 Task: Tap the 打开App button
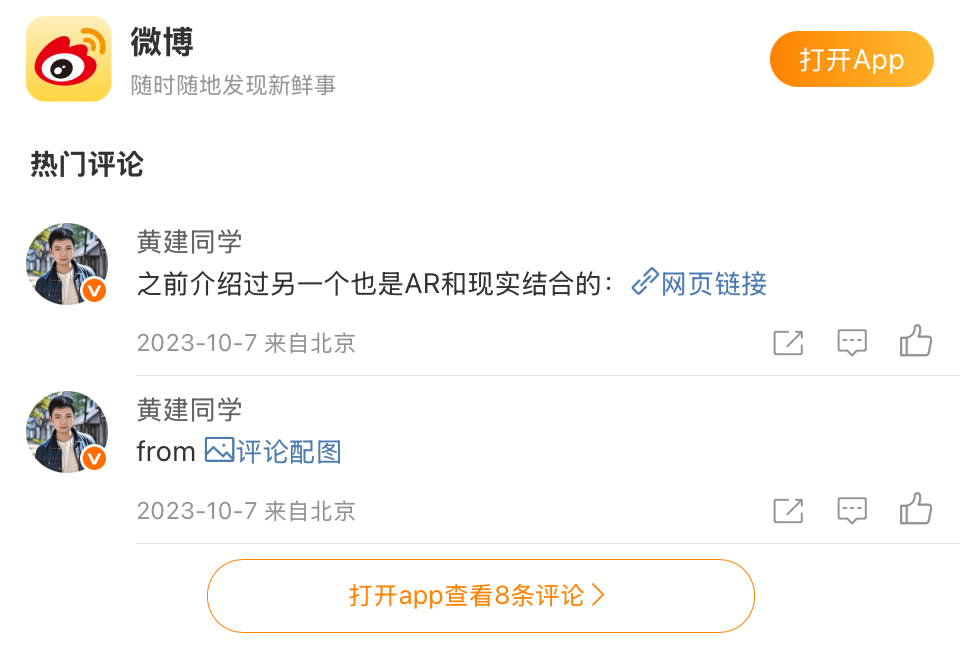pyautogui.click(x=851, y=60)
